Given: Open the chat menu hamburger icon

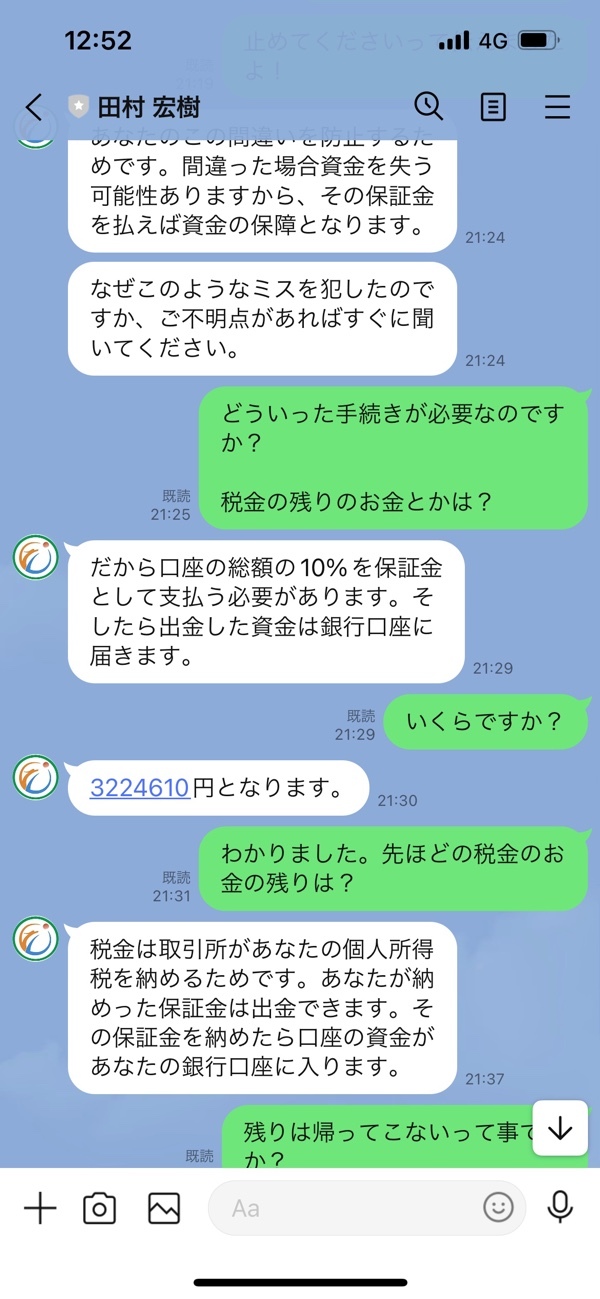Looking at the screenshot, I should tap(557, 107).
